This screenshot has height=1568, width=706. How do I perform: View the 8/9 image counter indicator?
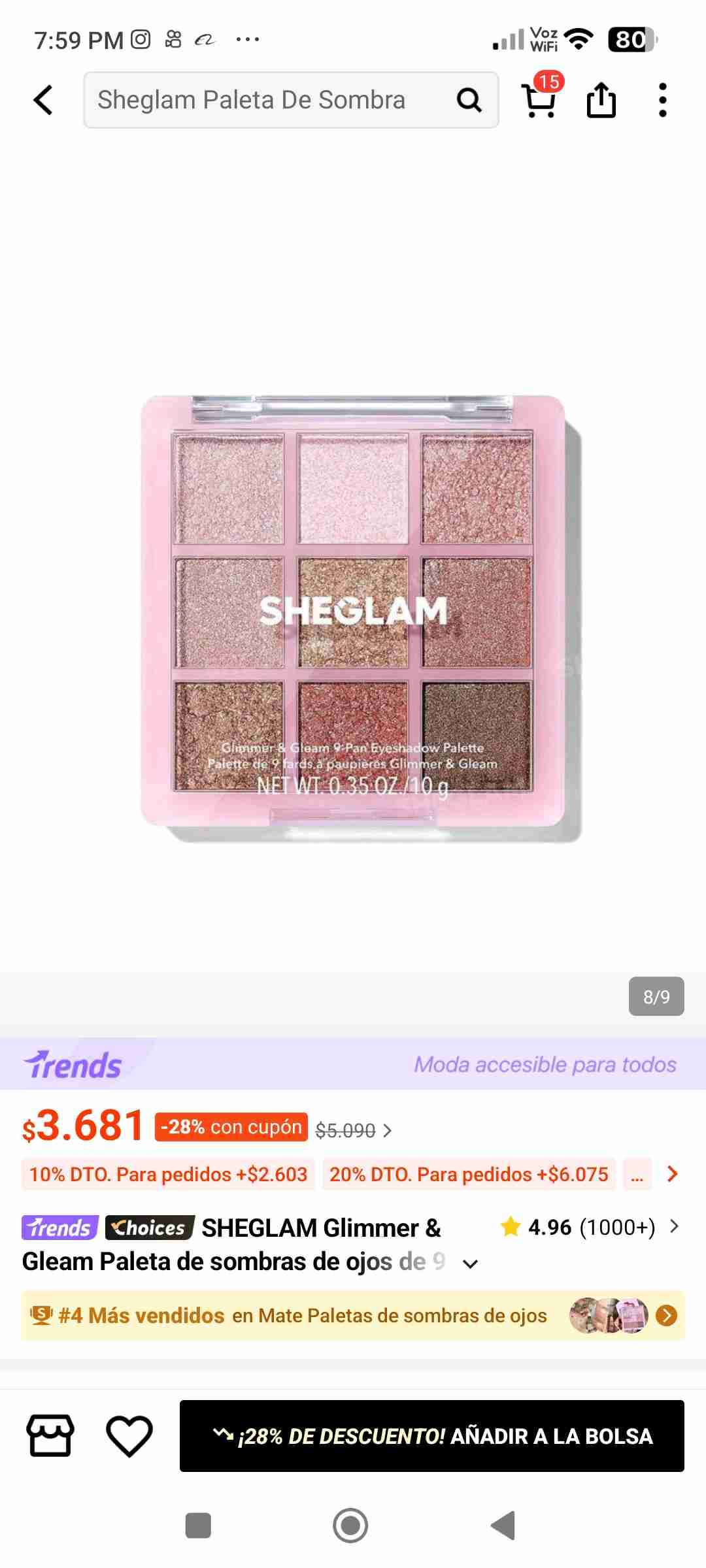(x=657, y=996)
